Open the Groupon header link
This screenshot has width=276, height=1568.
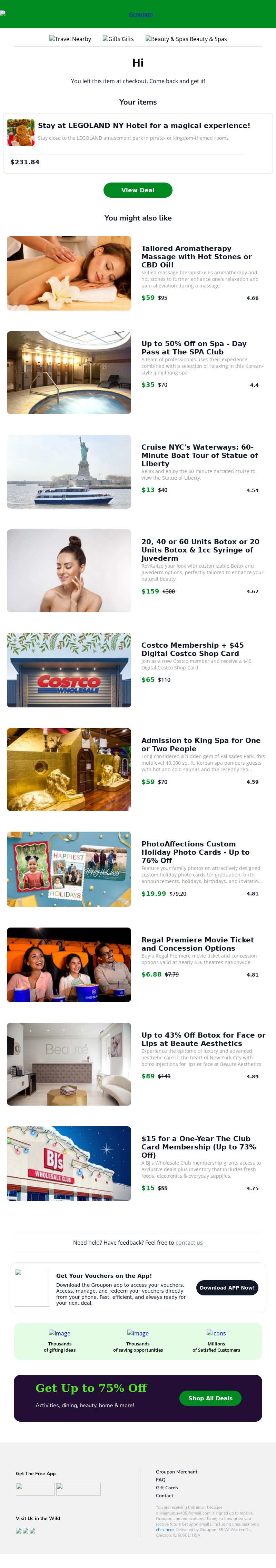tap(140, 14)
